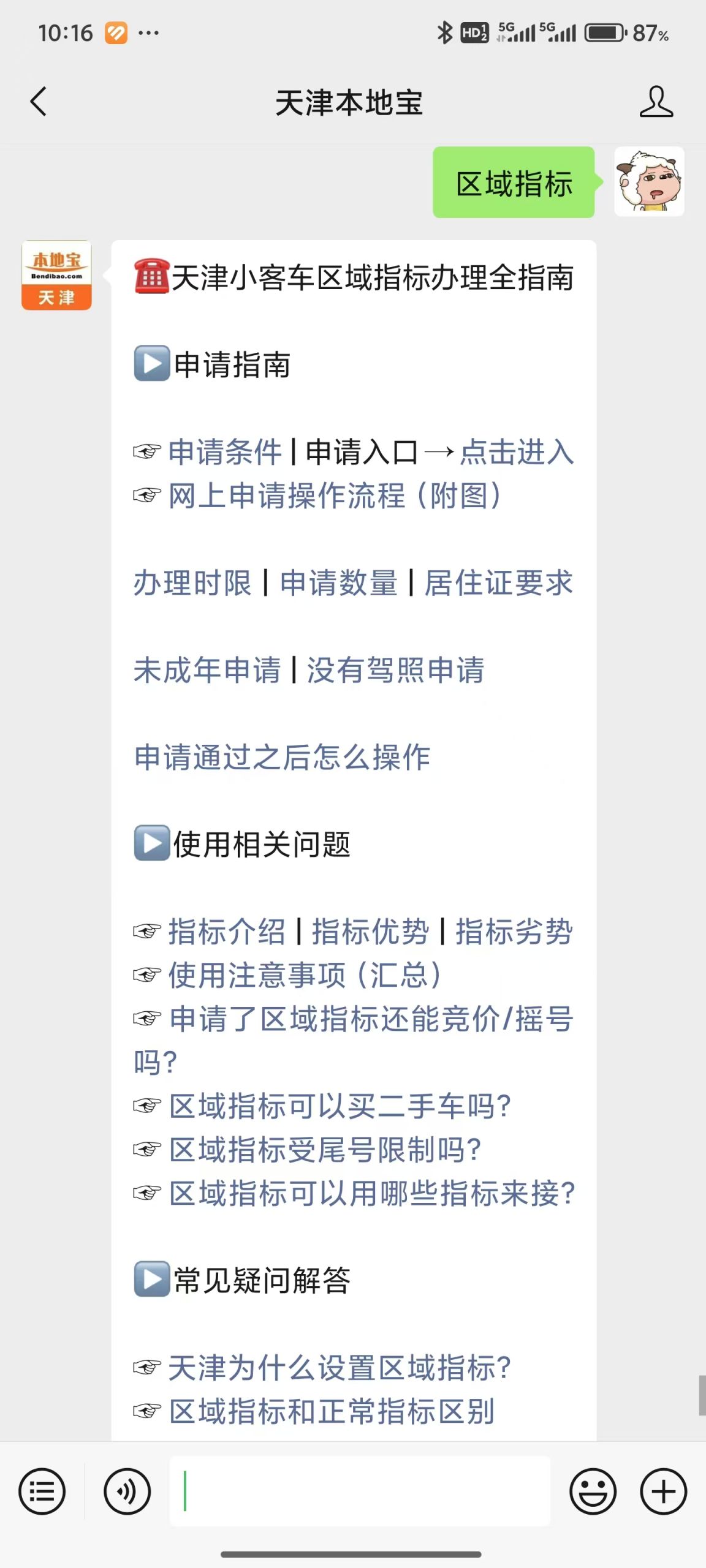706x1568 pixels.
Task: Open the 申请数量 link
Action: [338, 582]
